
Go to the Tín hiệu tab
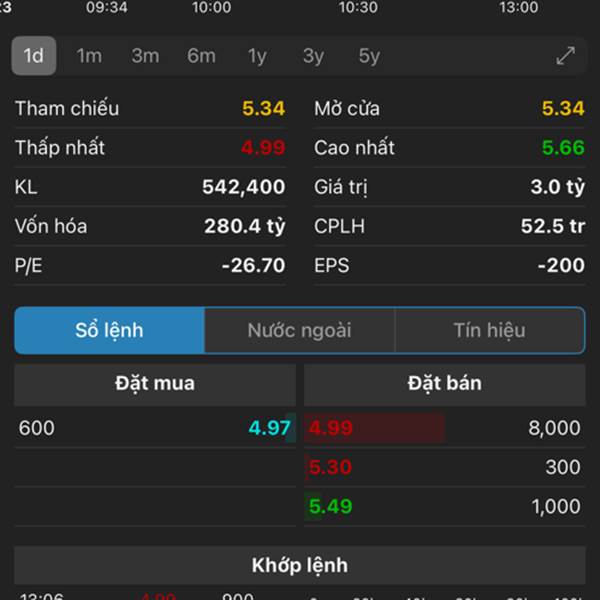(489, 330)
